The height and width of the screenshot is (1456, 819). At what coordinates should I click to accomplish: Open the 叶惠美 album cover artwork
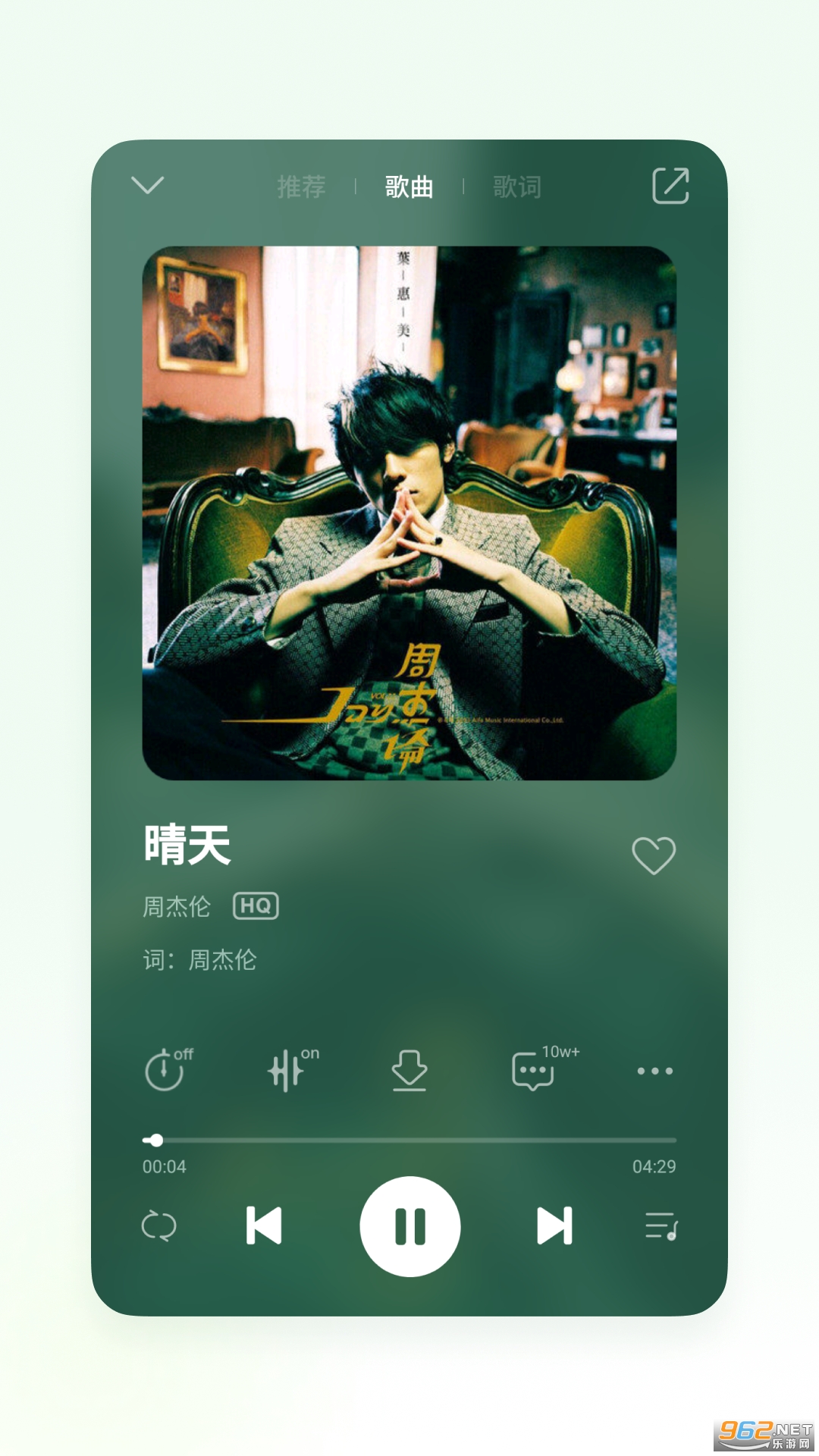[x=409, y=516]
